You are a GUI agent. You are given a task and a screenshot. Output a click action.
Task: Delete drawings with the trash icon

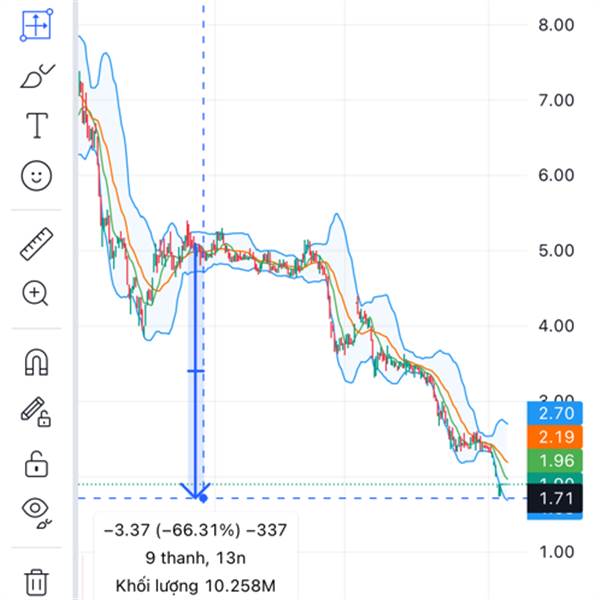[x=37, y=581]
